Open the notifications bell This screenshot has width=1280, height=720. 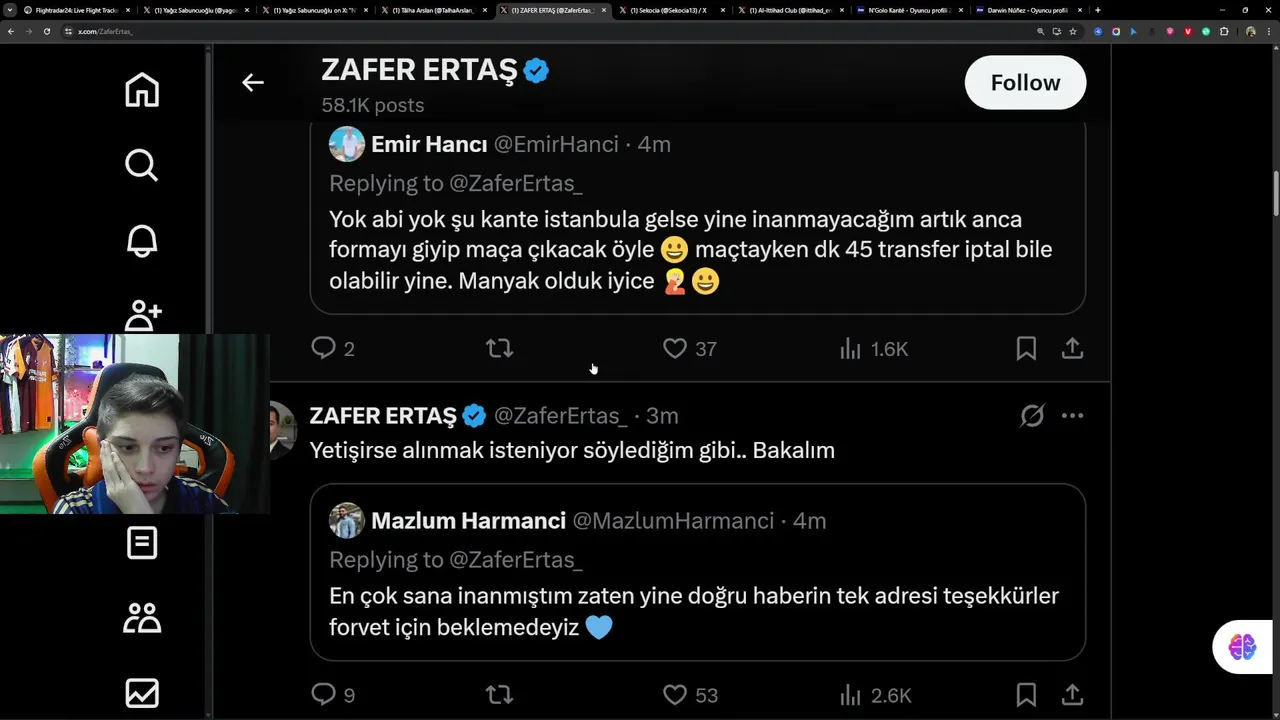point(142,241)
